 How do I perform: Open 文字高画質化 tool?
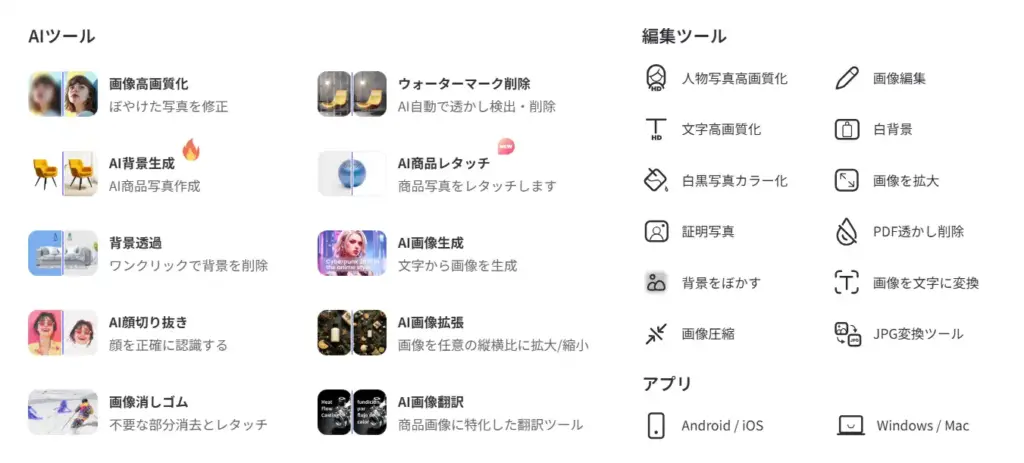720,129
